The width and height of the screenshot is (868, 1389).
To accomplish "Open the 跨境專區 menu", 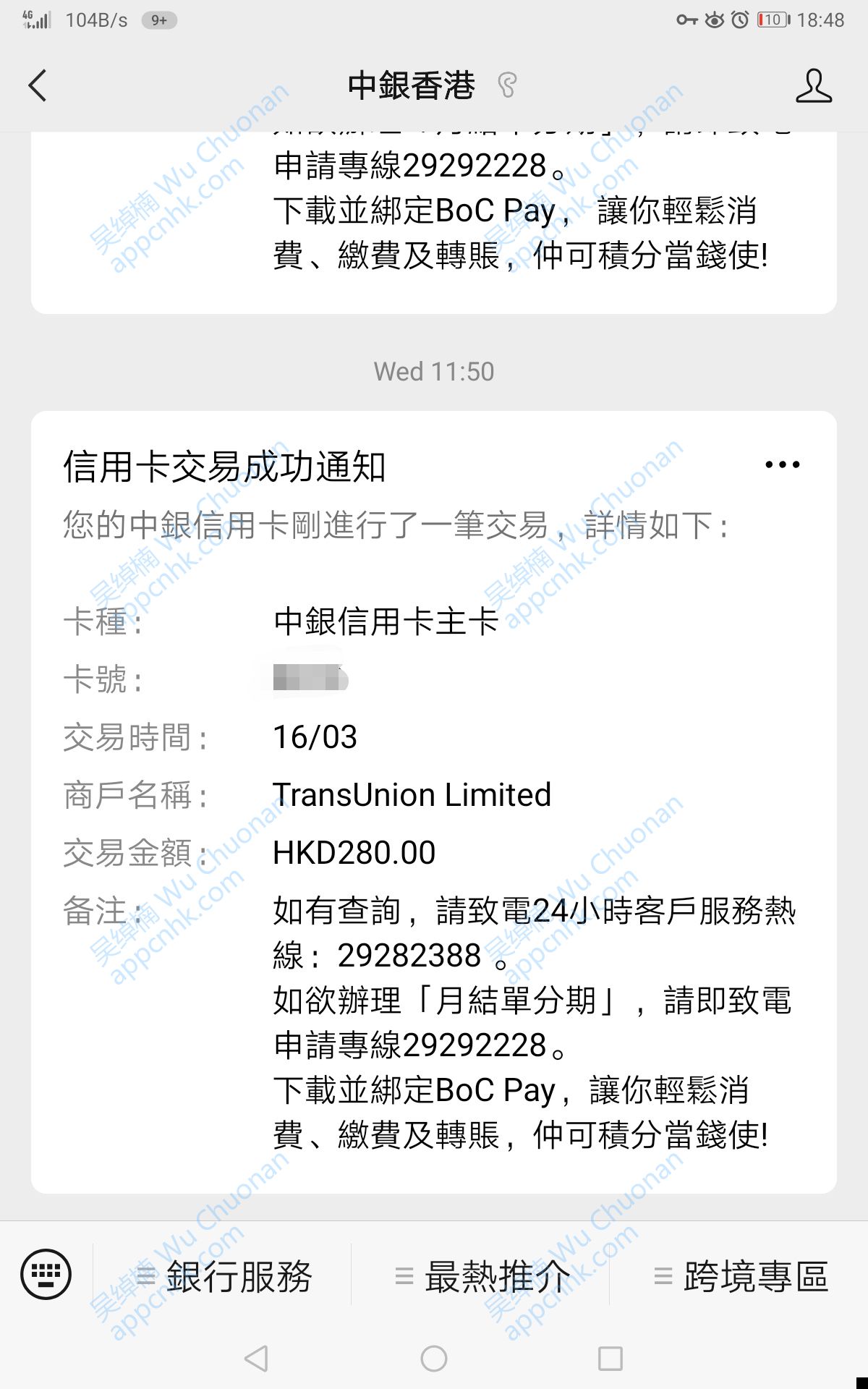I will pyautogui.click(x=739, y=1276).
